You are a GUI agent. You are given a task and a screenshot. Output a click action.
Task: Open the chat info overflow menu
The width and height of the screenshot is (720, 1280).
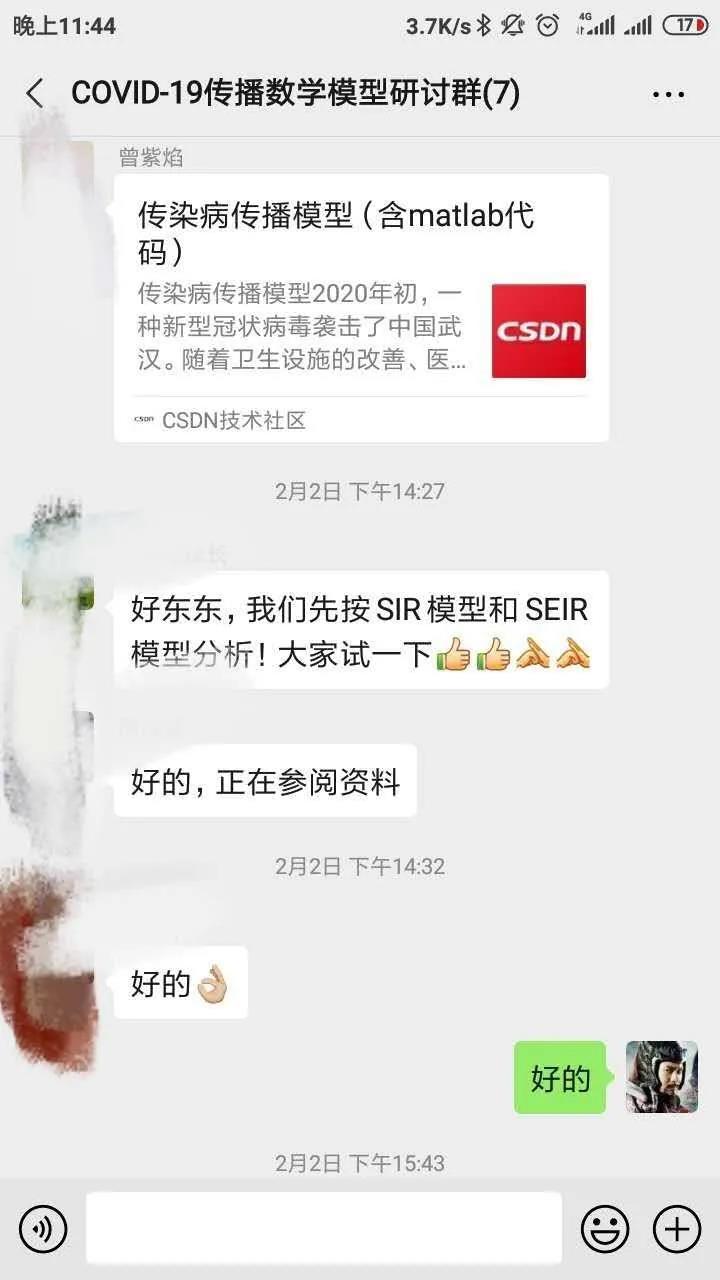(667, 95)
